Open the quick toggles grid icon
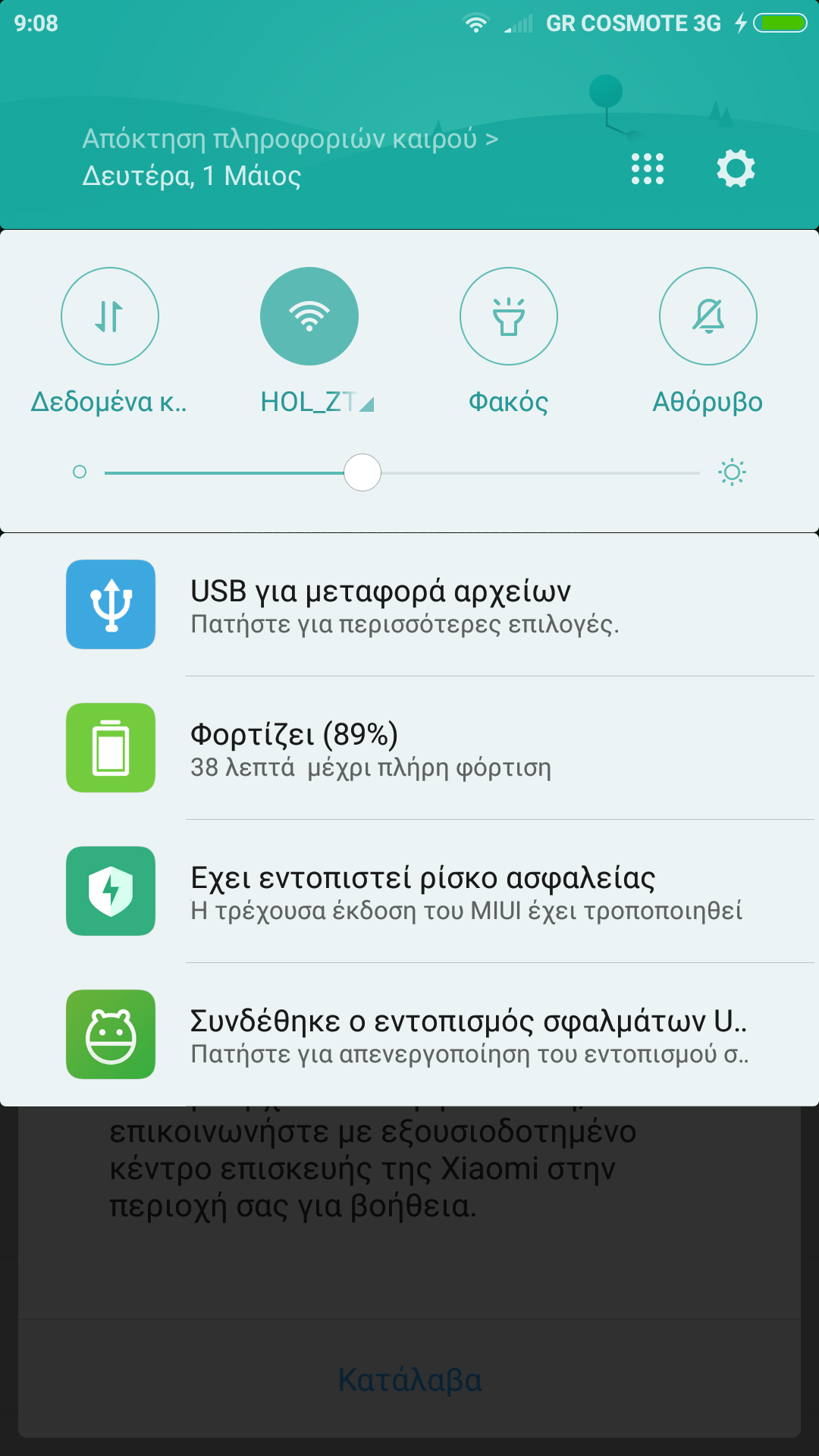Viewport: 819px width, 1456px height. [x=647, y=168]
